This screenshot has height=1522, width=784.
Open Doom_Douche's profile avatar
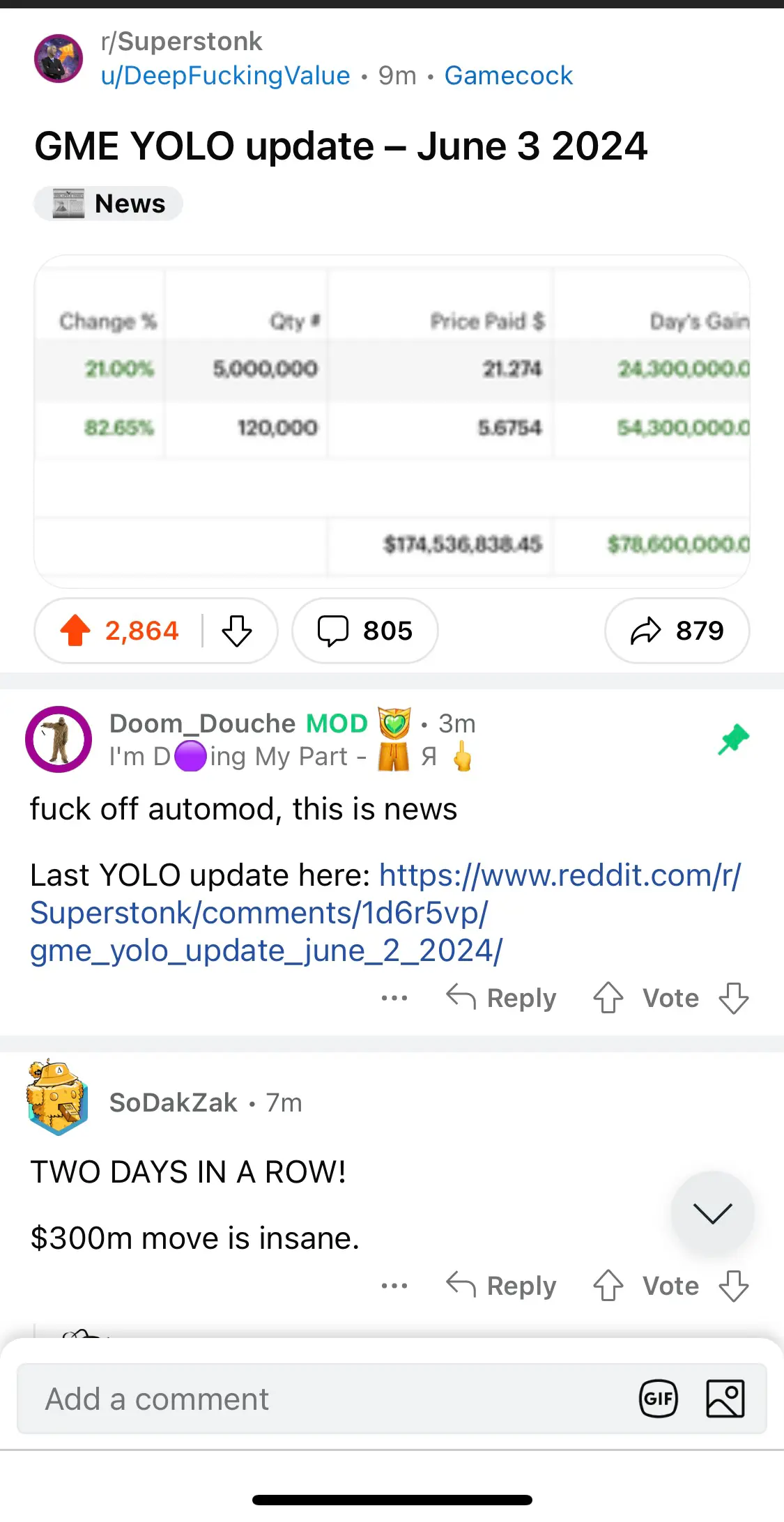click(x=58, y=739)
